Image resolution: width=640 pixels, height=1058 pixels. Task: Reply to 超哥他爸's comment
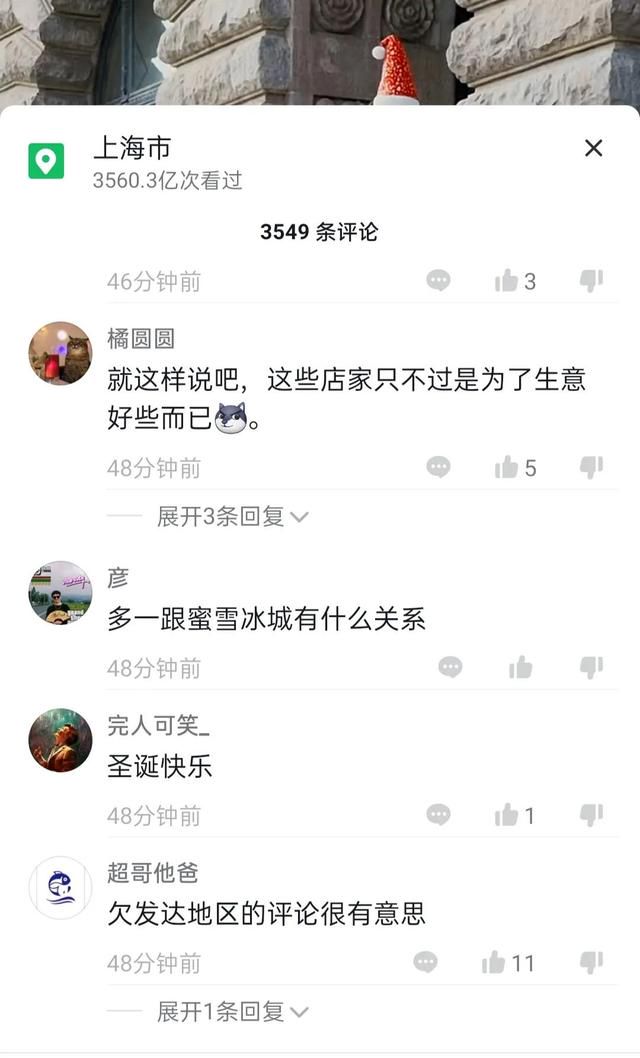[x=425, y=964]
